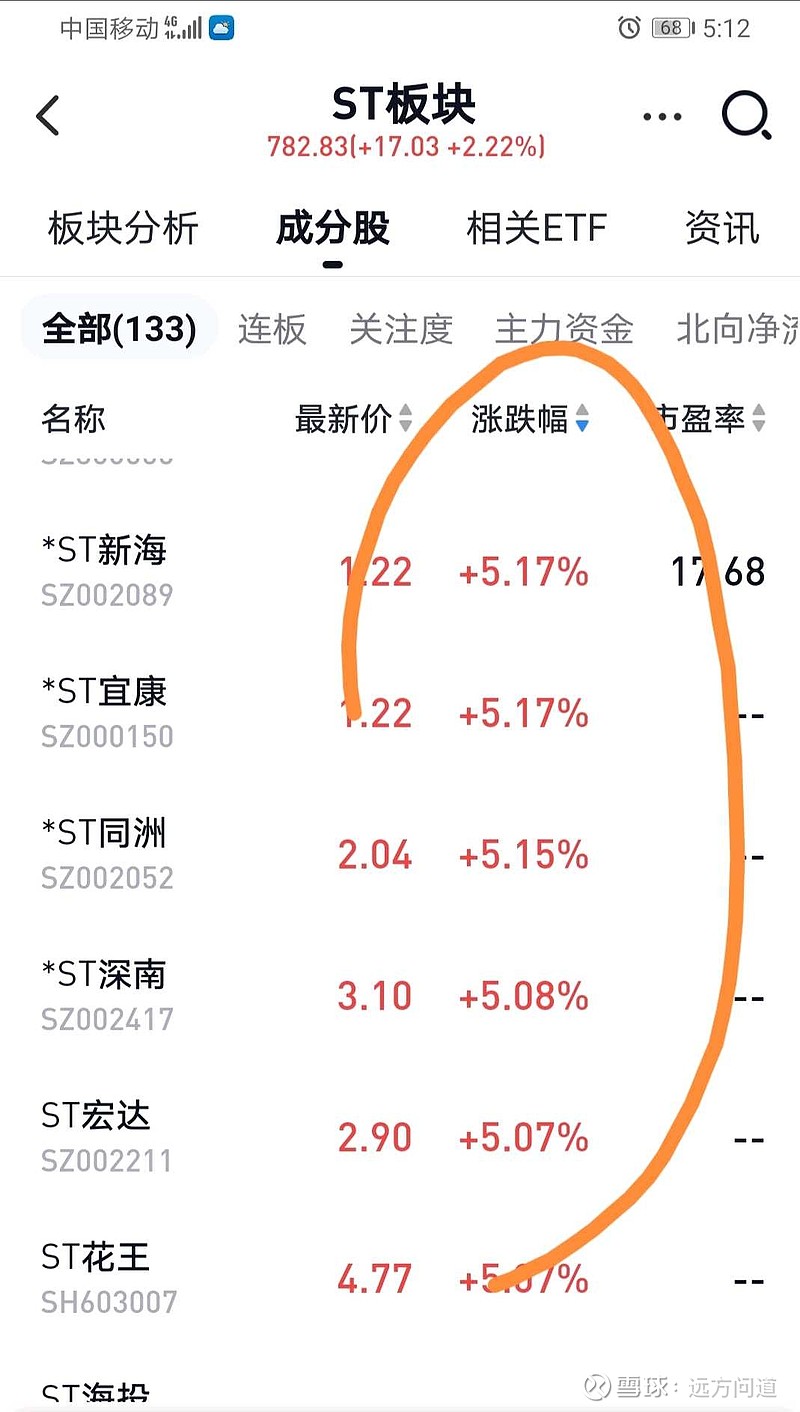
Task: Open the ST宏达 stock row
Action: 400,1137
